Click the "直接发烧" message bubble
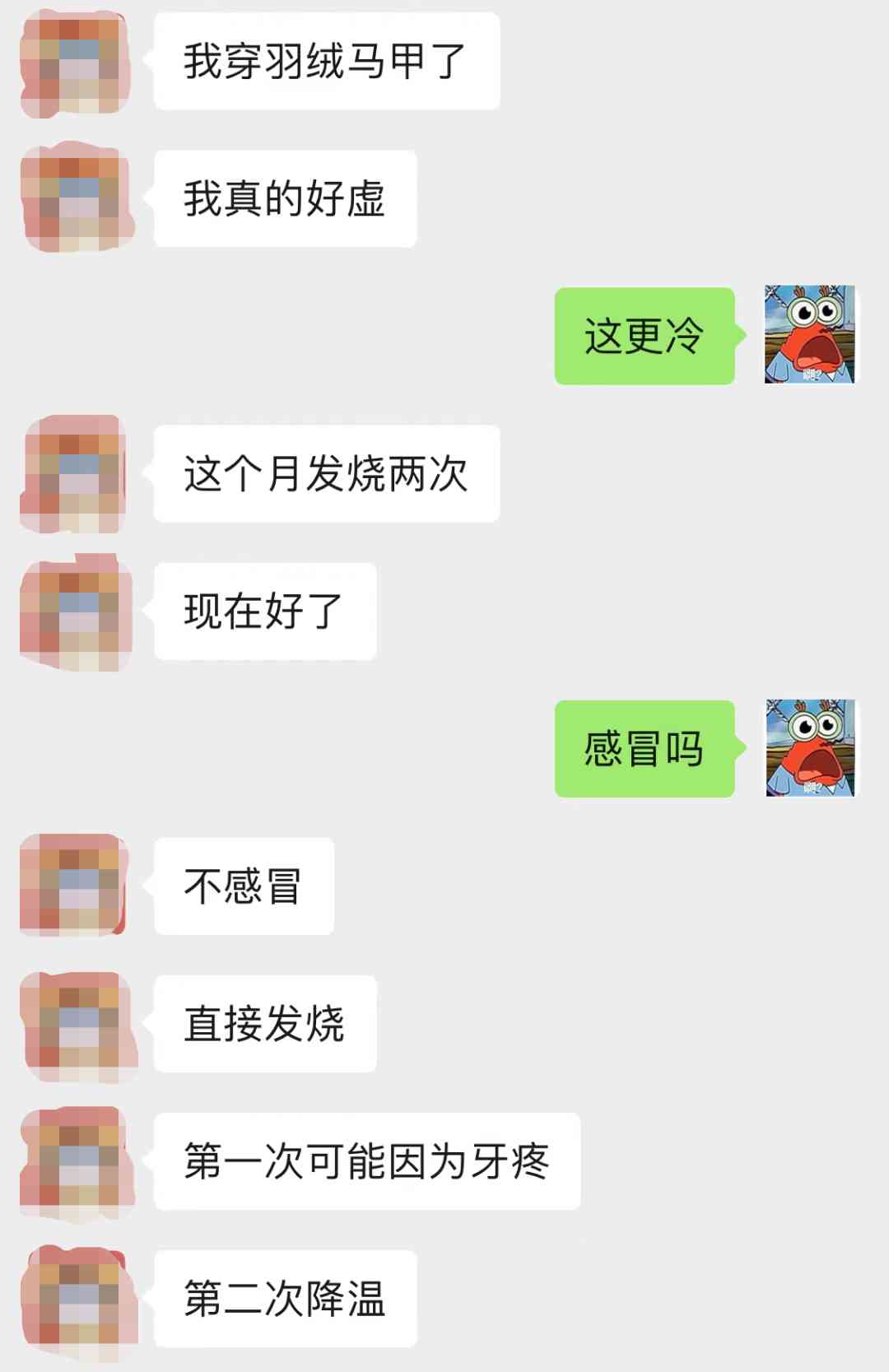889x1372 pixels. click(263, 1023)
